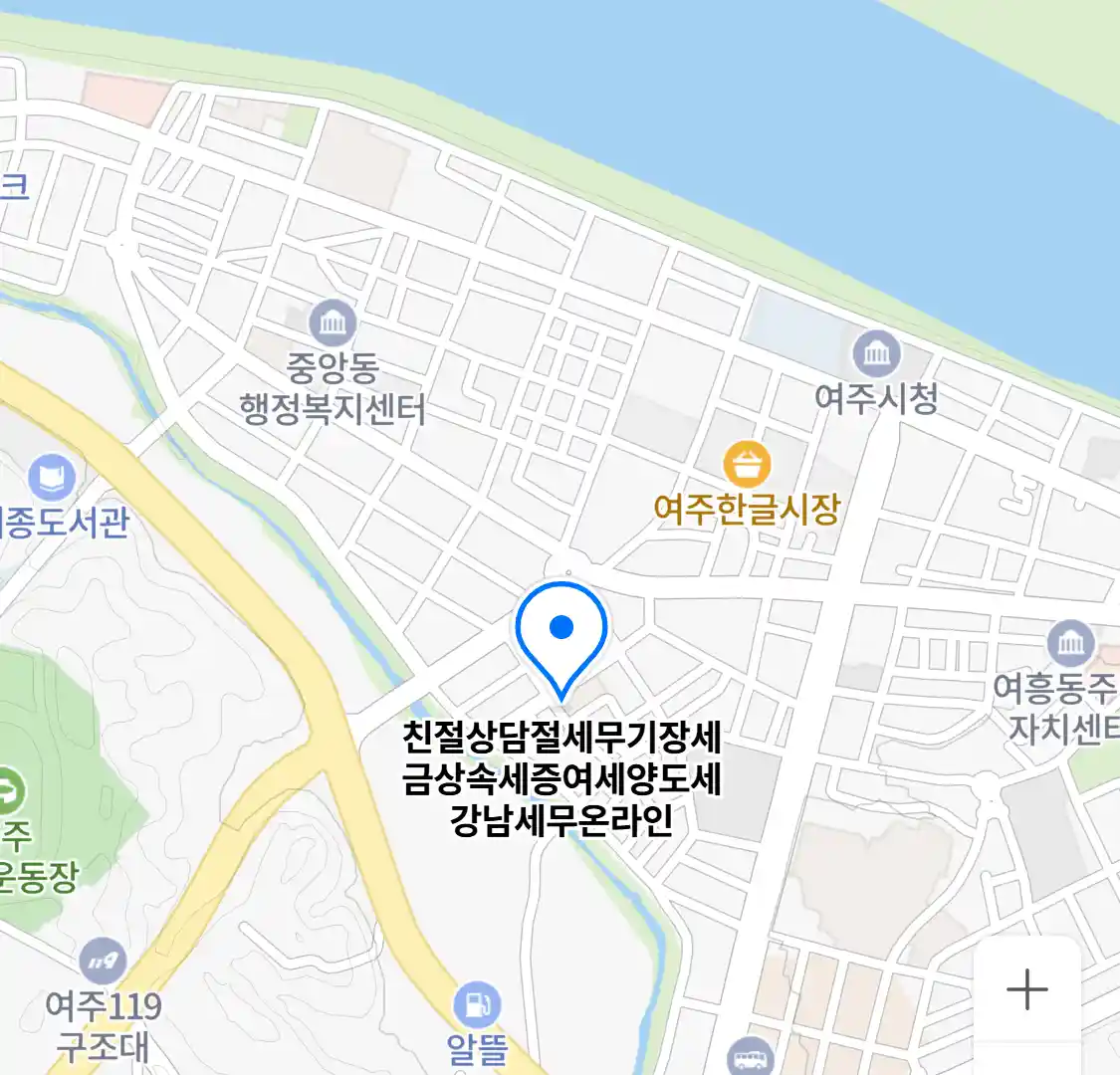Open 중앙동 행정복지센터 place marker

tap(333, 322)
